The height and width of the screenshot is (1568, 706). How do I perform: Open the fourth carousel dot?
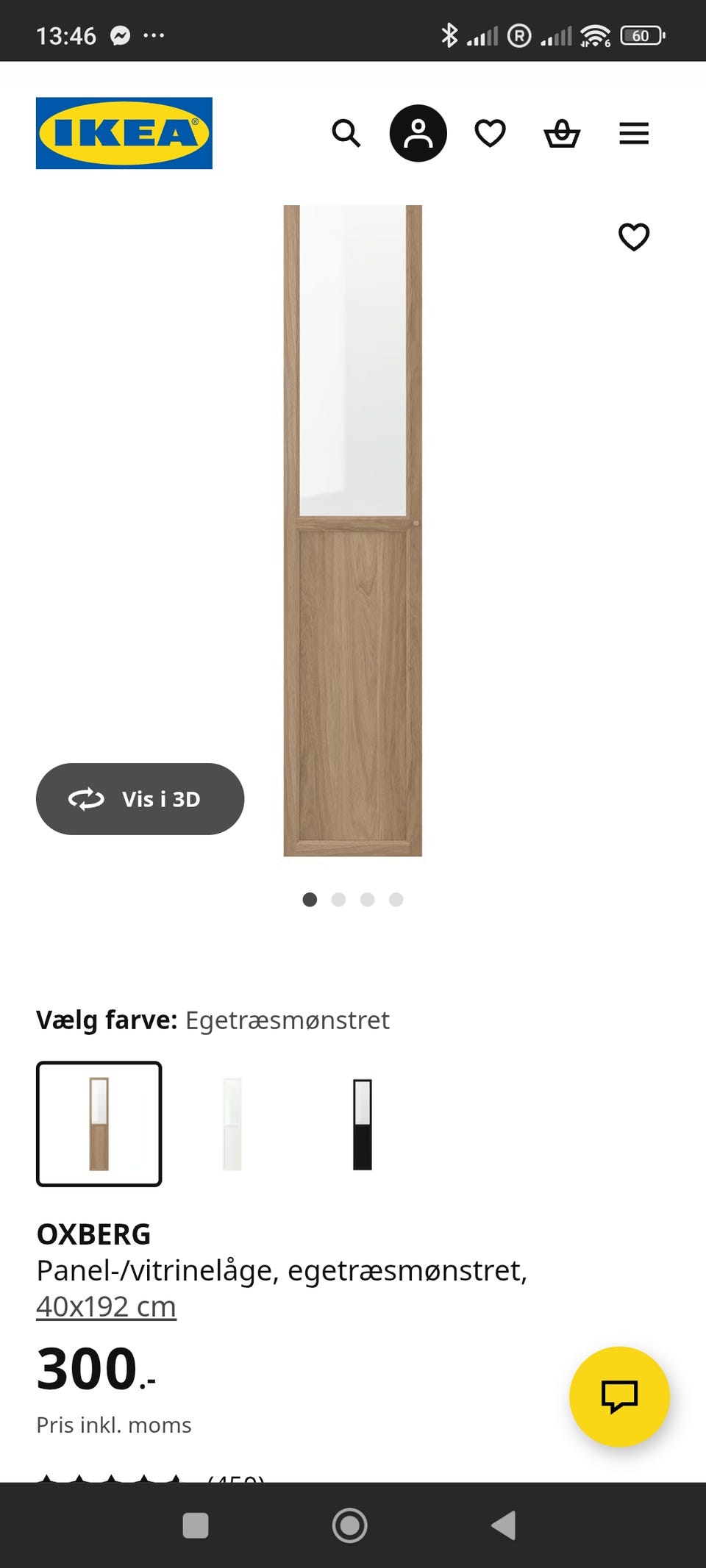[396, 899]
